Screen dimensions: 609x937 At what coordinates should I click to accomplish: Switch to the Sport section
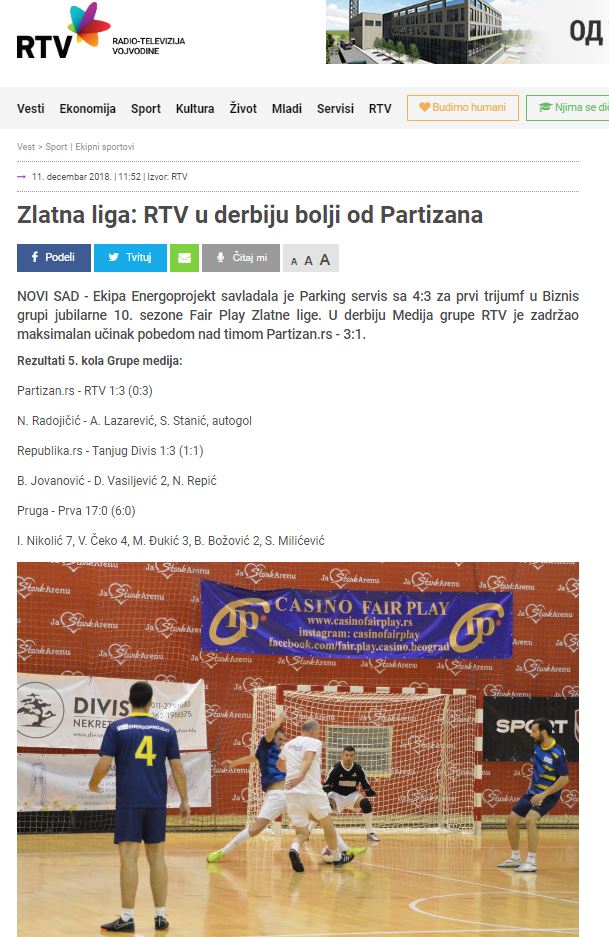[146, 109]
